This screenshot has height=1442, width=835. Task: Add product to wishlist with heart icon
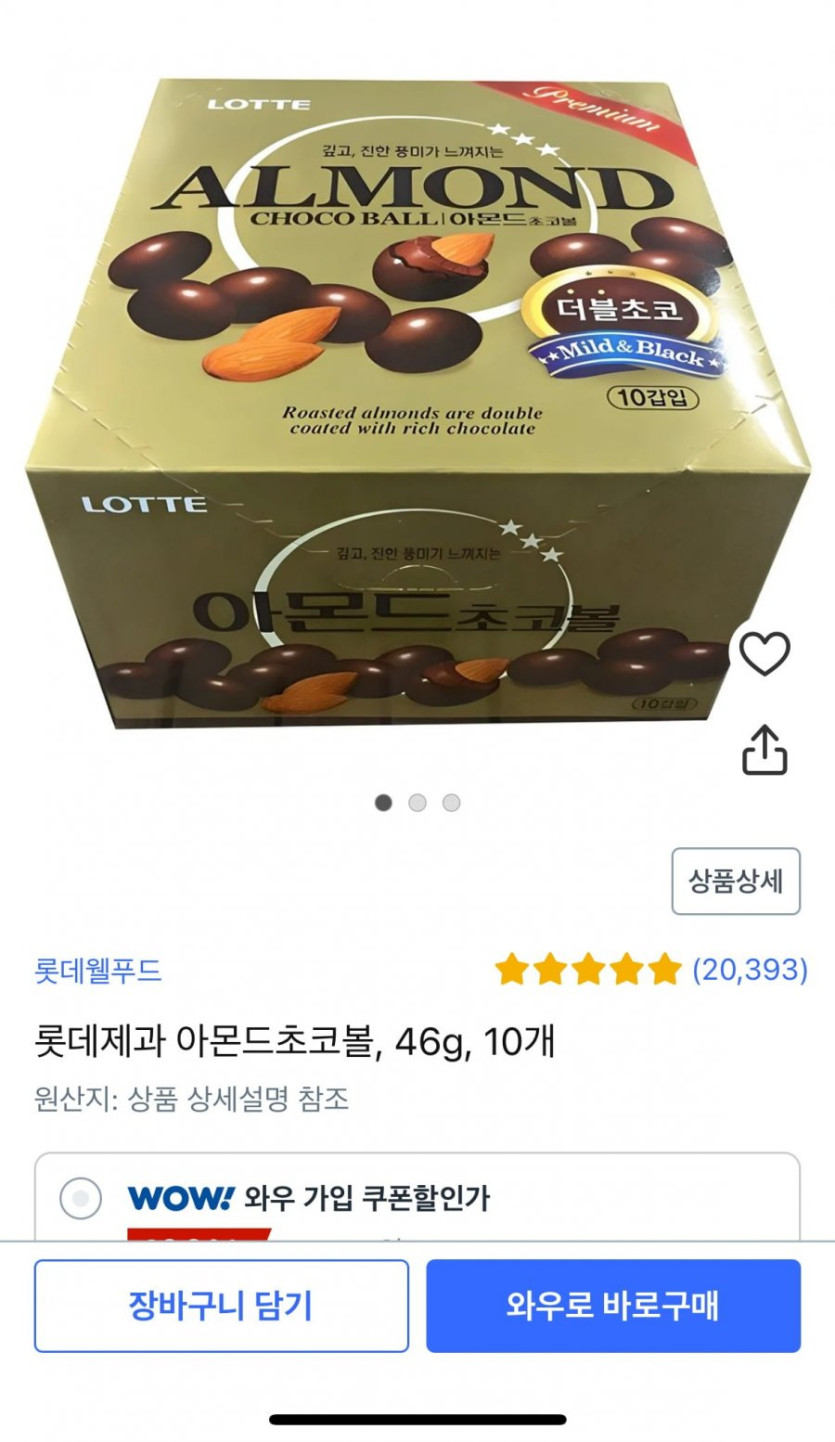click(764, 653)
